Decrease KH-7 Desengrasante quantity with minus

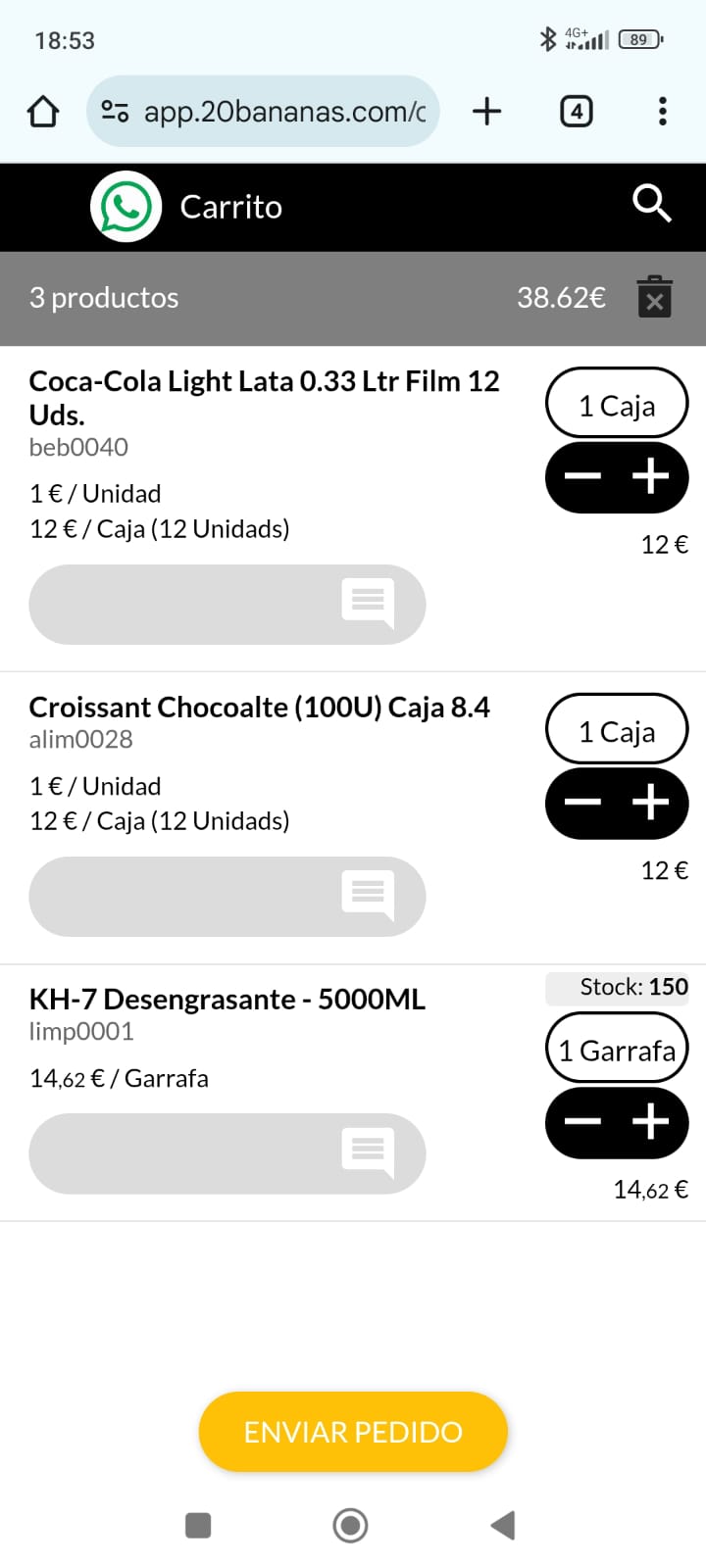582,1122
